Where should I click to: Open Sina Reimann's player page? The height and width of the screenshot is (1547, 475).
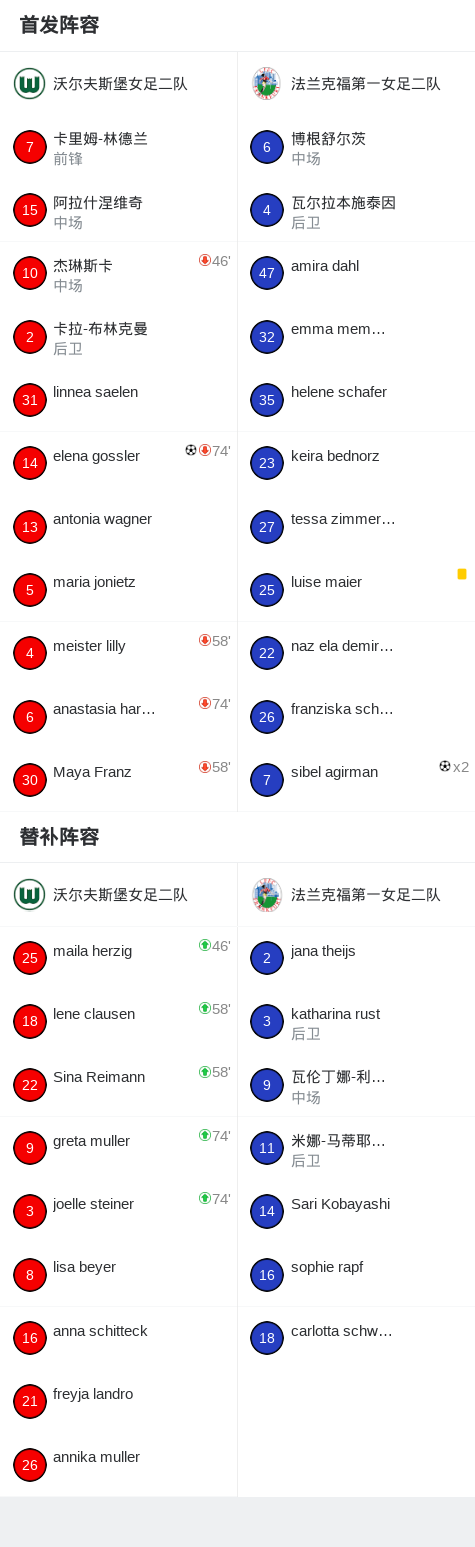[118, 1085]
